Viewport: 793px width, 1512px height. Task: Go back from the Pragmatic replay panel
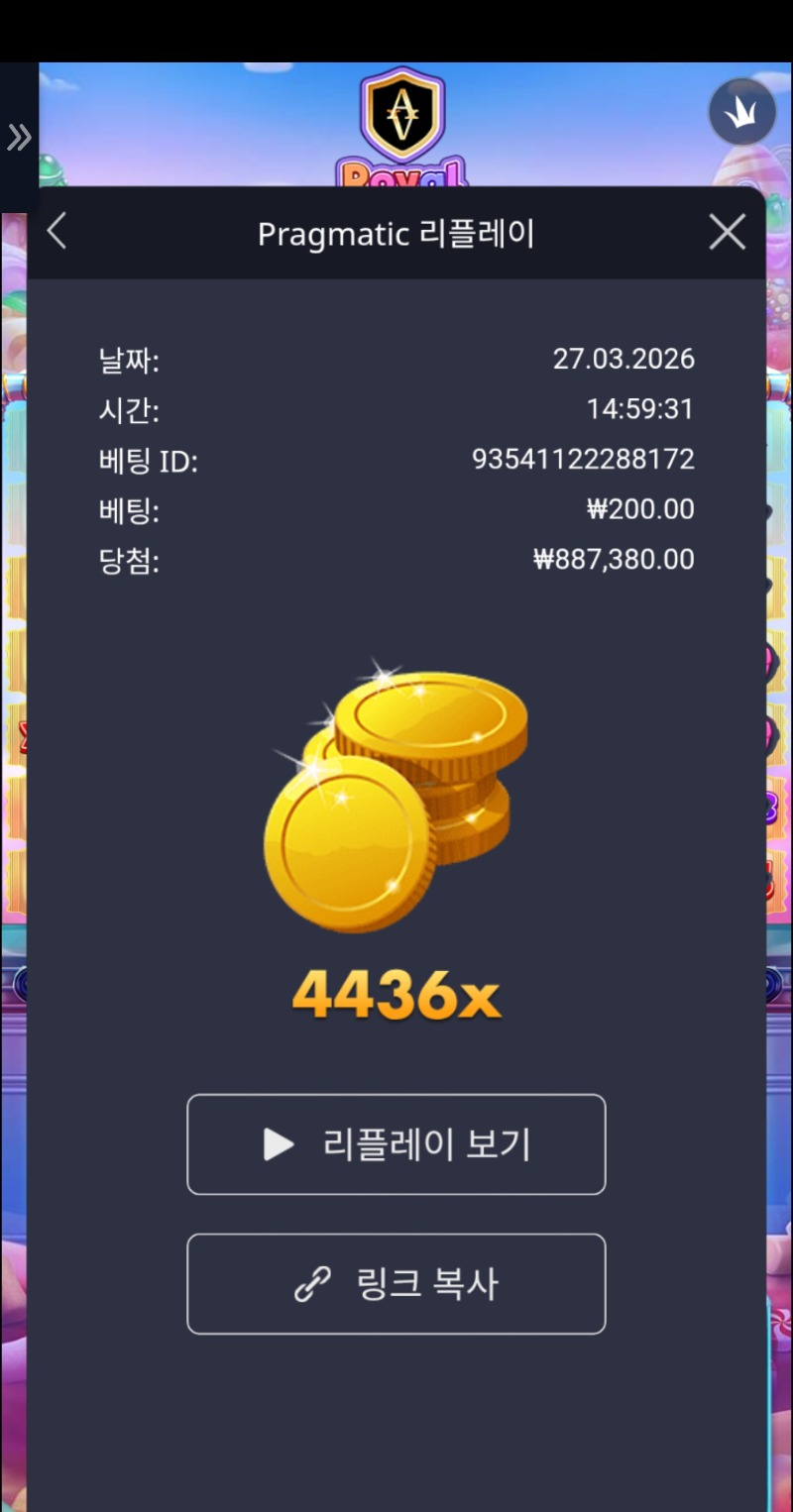pyautogui.click(x=57, y=233)
